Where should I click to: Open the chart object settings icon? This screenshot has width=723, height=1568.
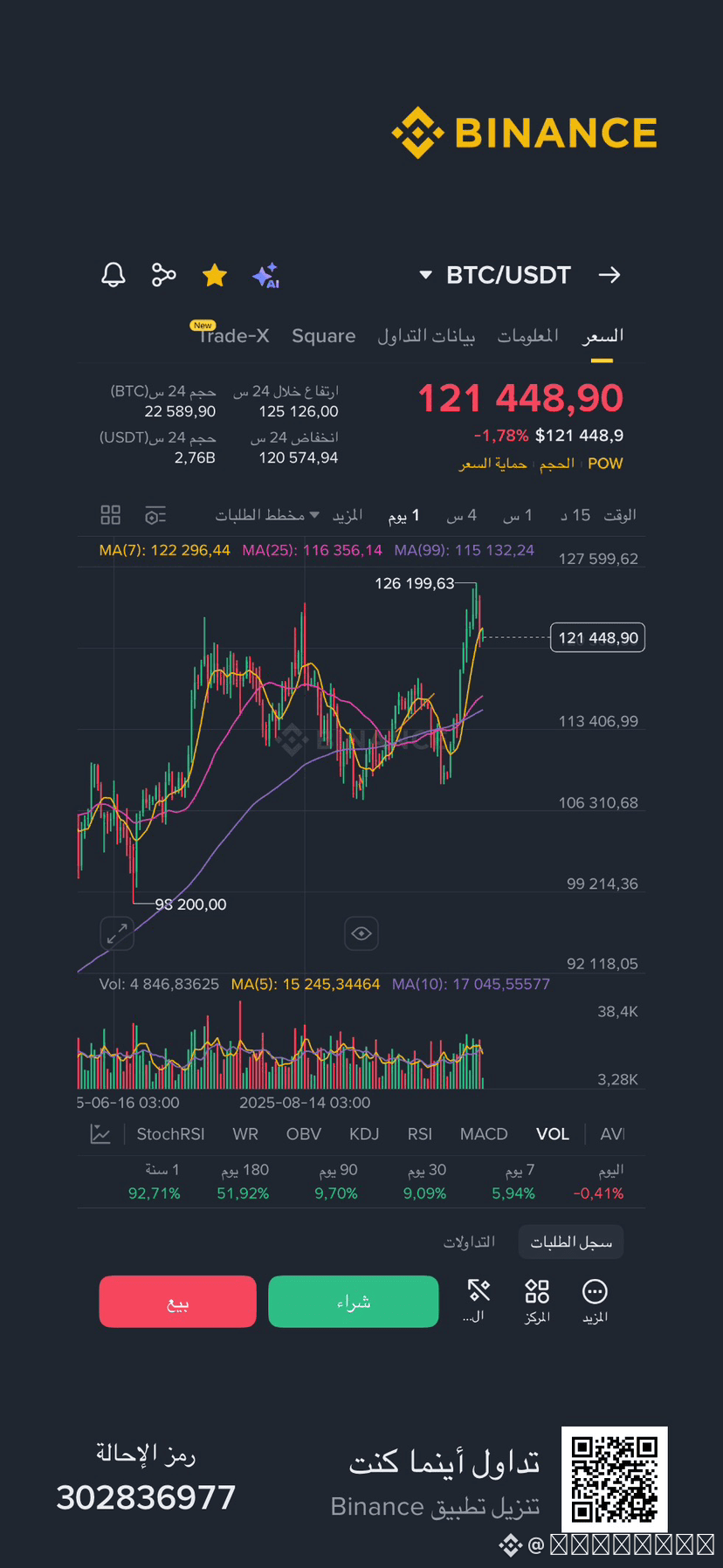pos(155,515)
